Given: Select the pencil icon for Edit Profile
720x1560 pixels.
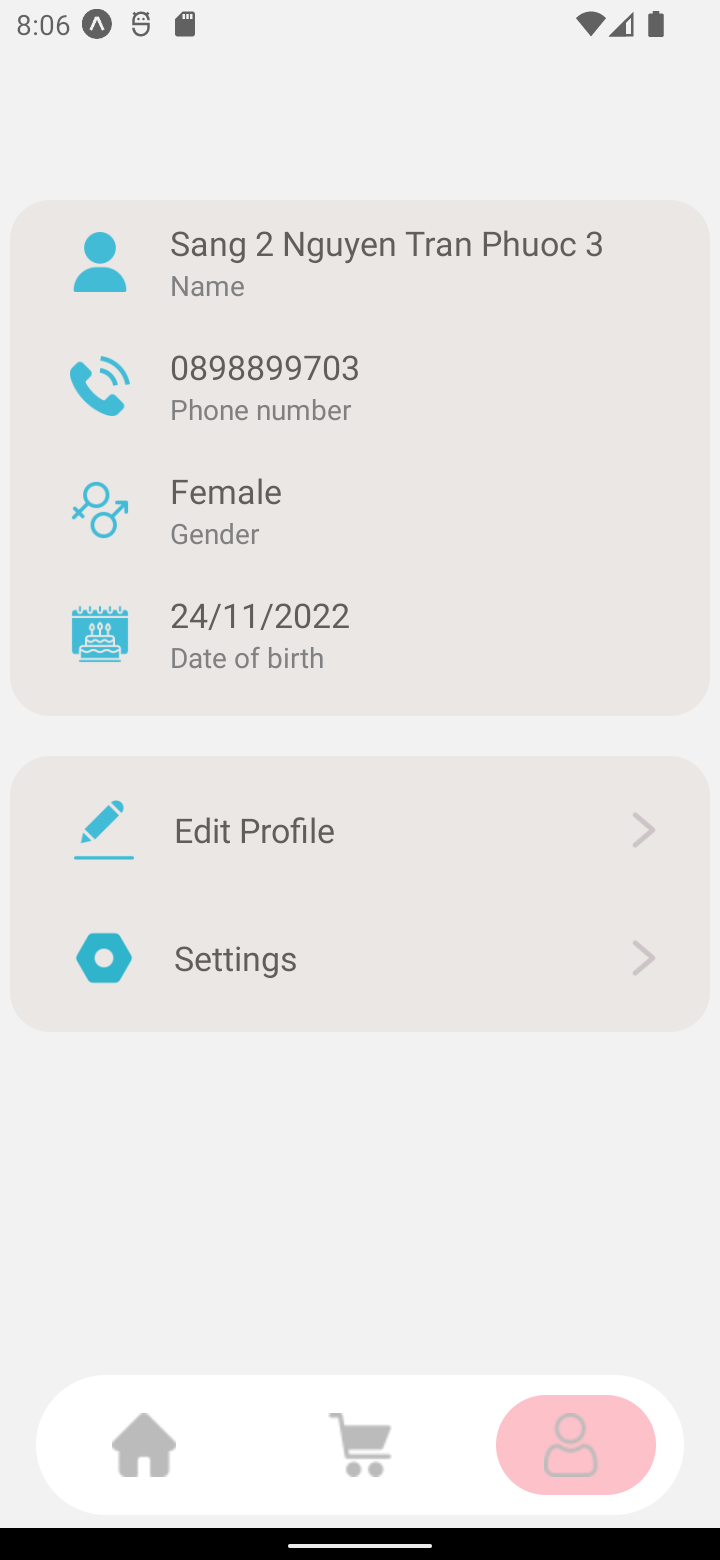Looking at the screenshot, I should [x=103, y=829].
